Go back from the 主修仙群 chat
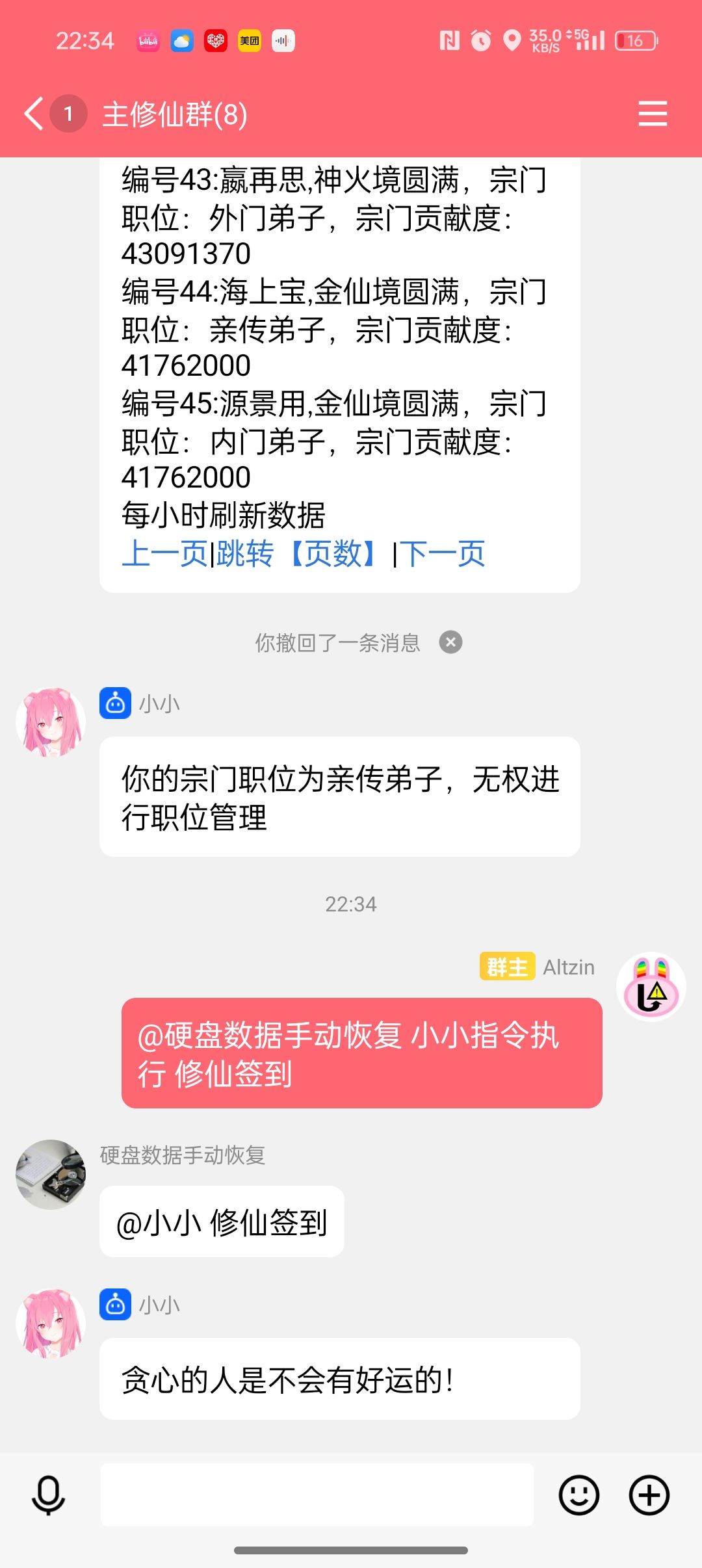The width and height of the screenshot is (702, 1568). (x=35, y=114)
